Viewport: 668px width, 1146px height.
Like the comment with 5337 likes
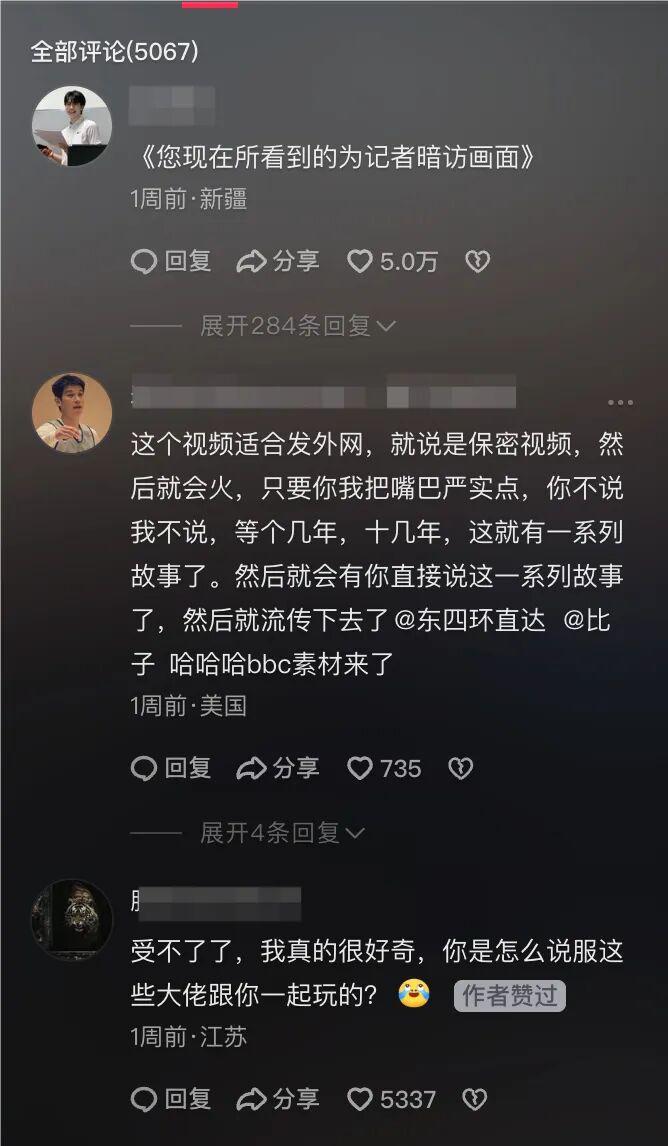click(x=360, y=1099)
